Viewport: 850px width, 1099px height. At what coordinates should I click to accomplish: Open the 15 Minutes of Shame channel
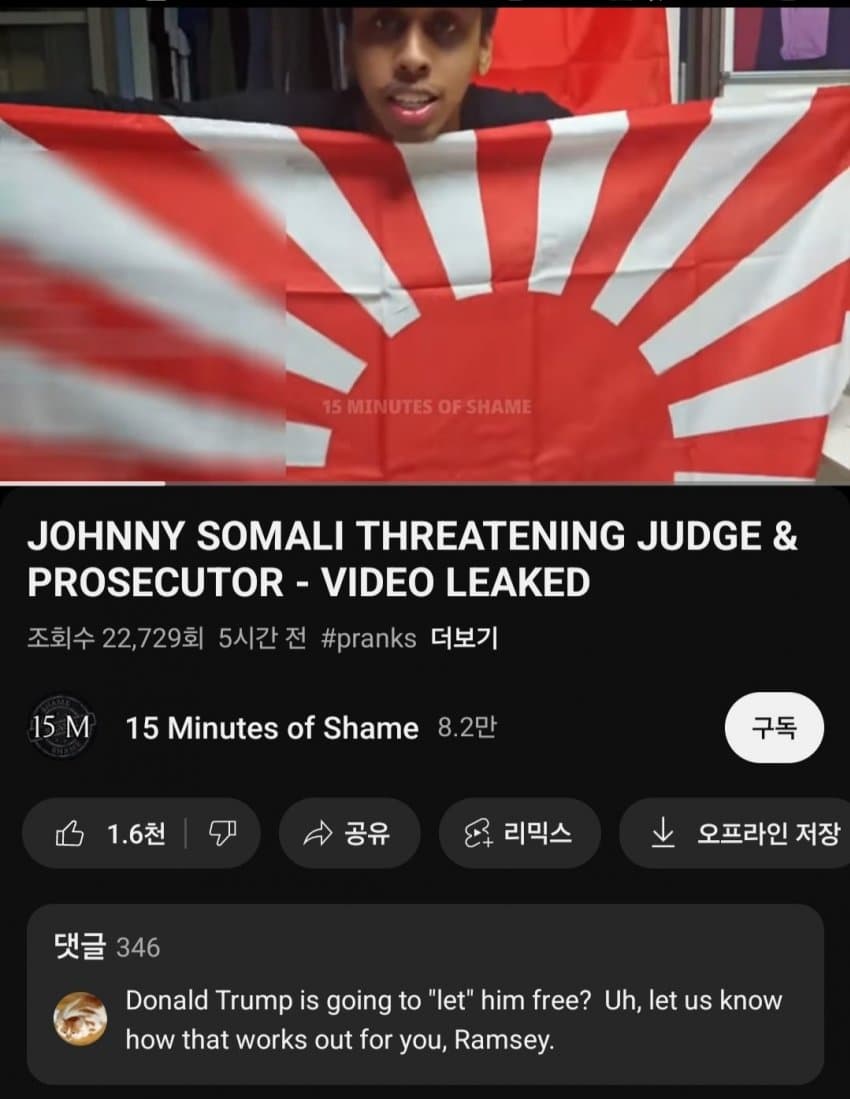(271, 728)
